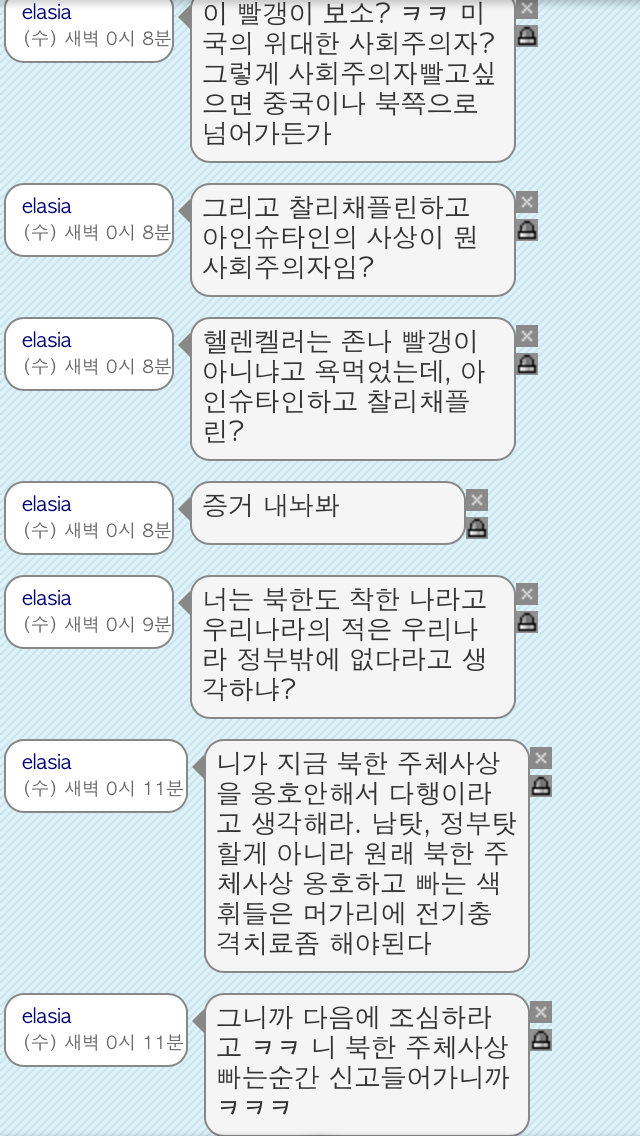This screenshot has height=1136, width=640.
Task: Delete the message starting '그리고 찰리채플린하고'
Action: [x=526, y=202]
